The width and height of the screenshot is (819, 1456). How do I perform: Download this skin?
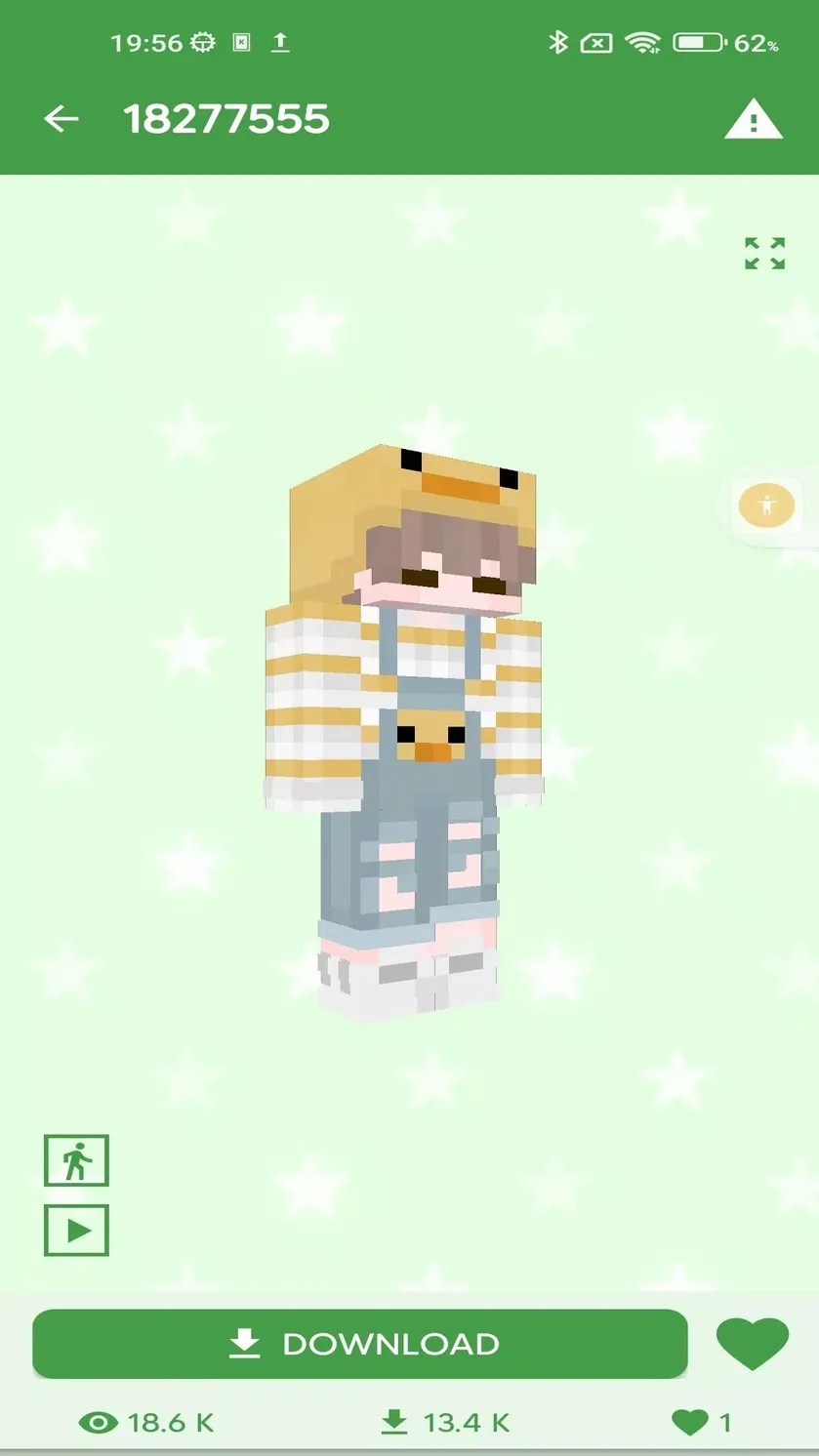tap(360, 1344)
